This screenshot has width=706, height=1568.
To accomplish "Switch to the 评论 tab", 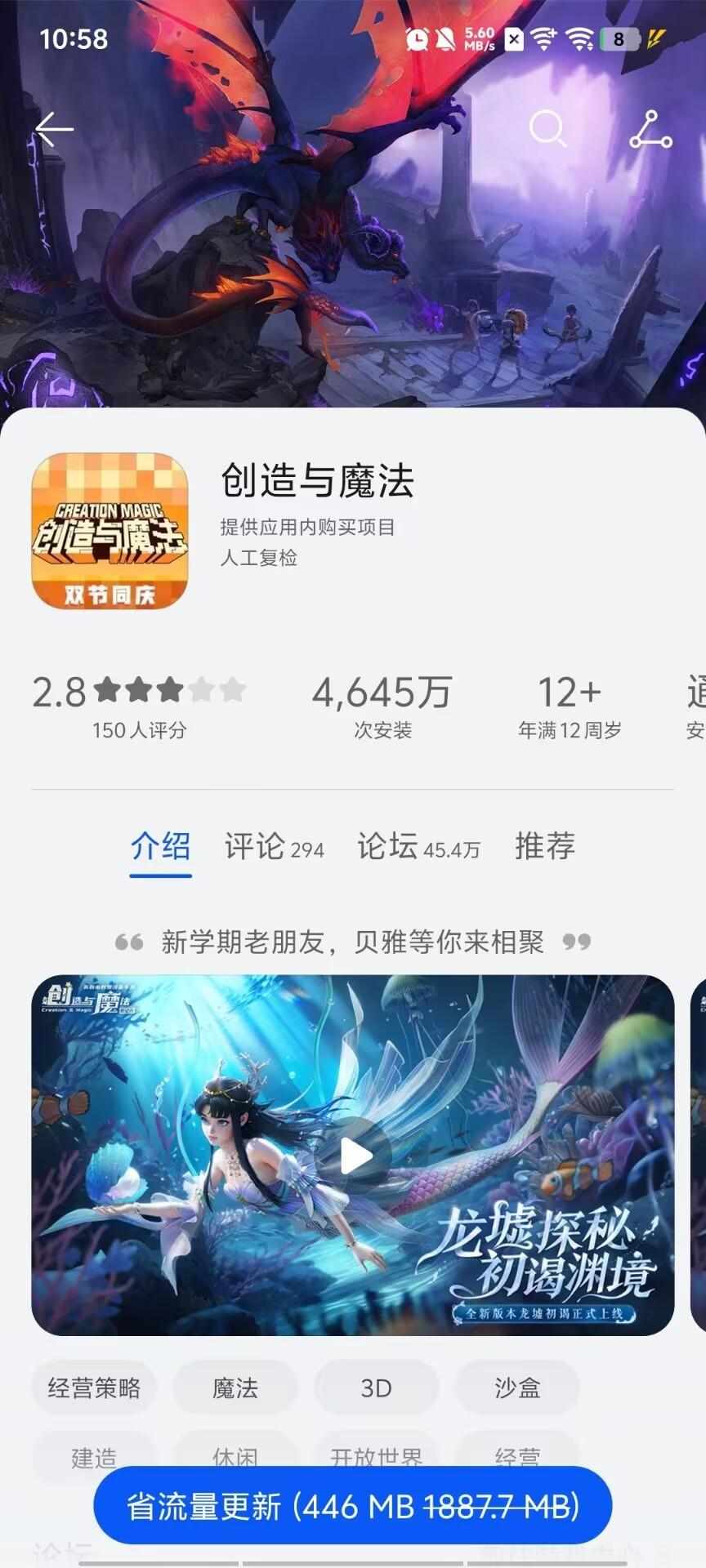I will tap(274, 847).
